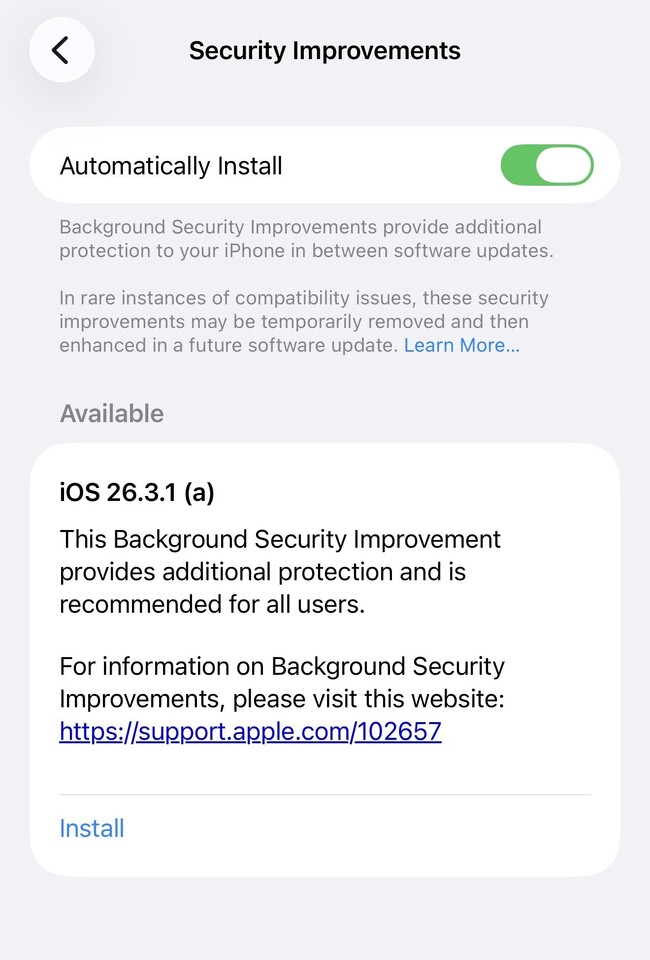This screenshot has width=650, height=960.
Task: Open the Learn More link
Action: tap(461, 346)
